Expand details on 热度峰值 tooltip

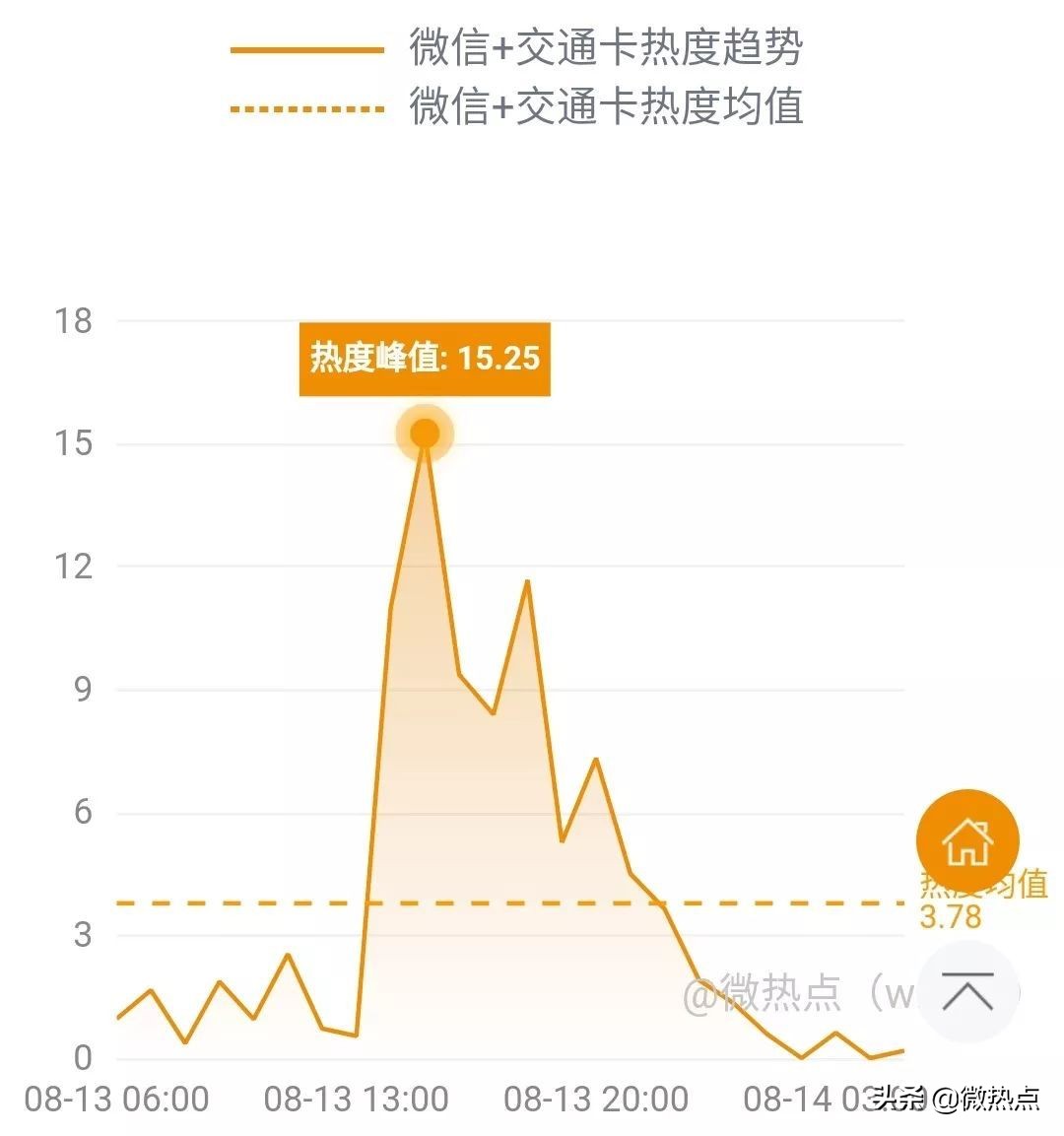pyautogui.click(x=424, y=359)
